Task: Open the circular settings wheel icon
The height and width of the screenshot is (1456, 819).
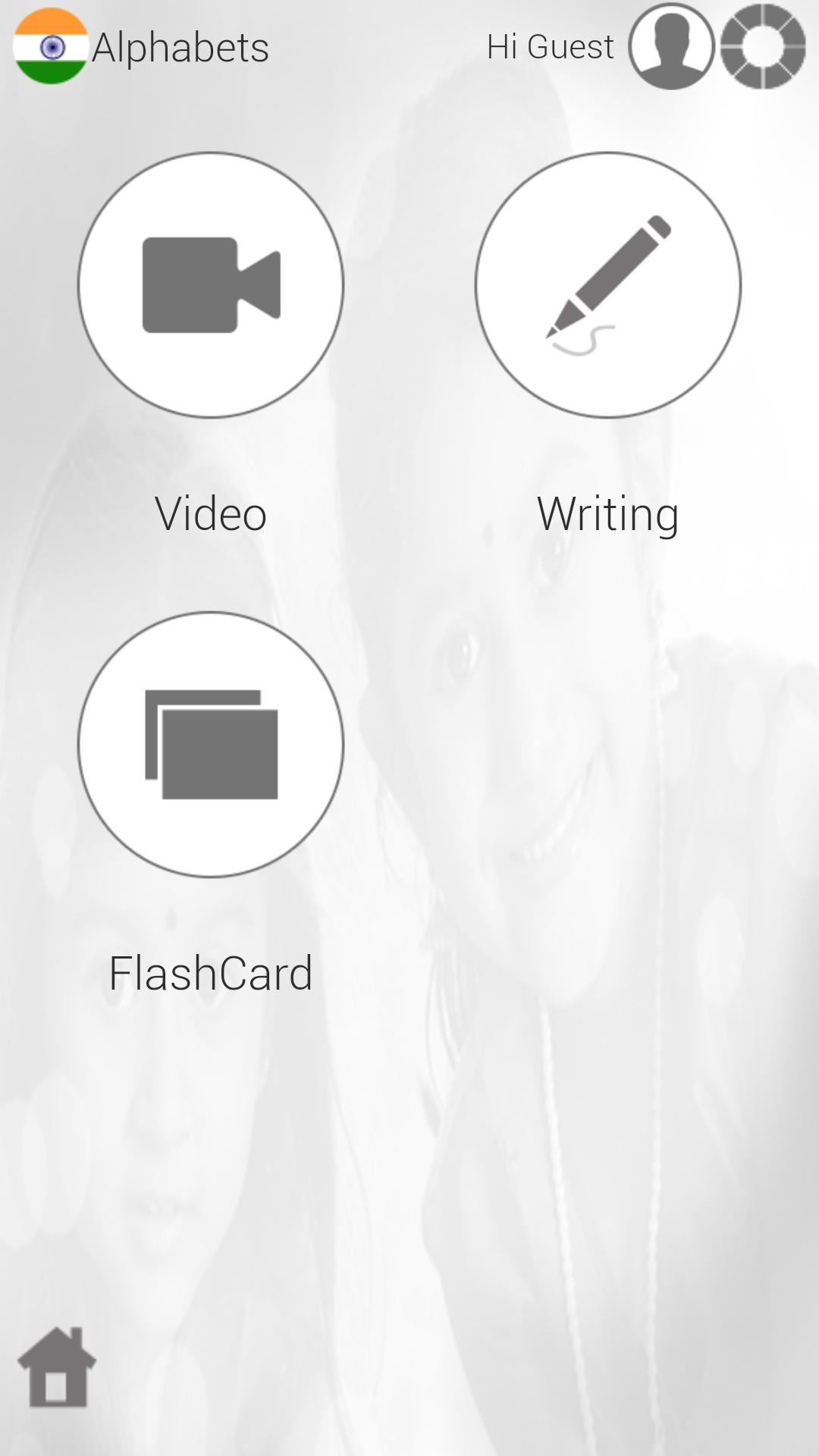Action: coord(762,46)
